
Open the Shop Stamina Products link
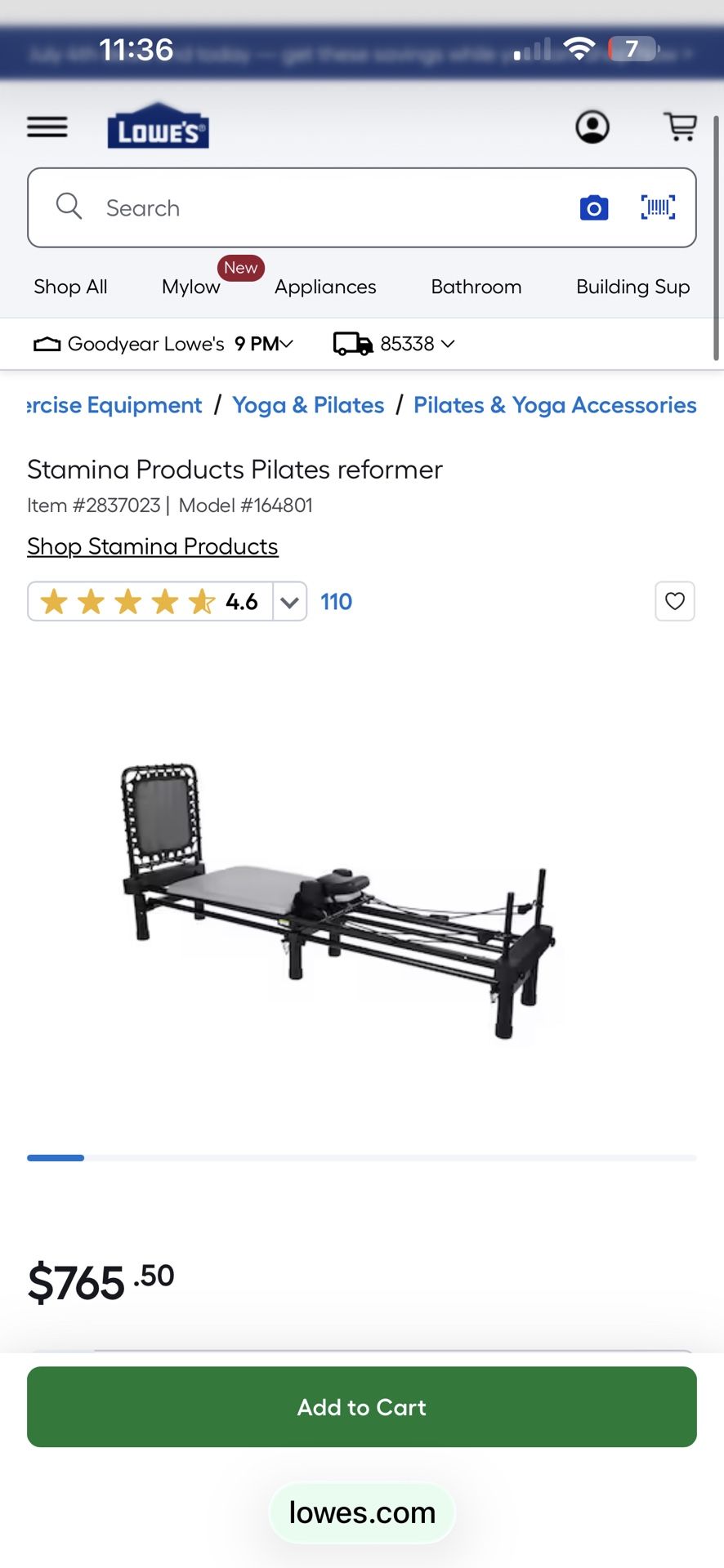[153, 546]
